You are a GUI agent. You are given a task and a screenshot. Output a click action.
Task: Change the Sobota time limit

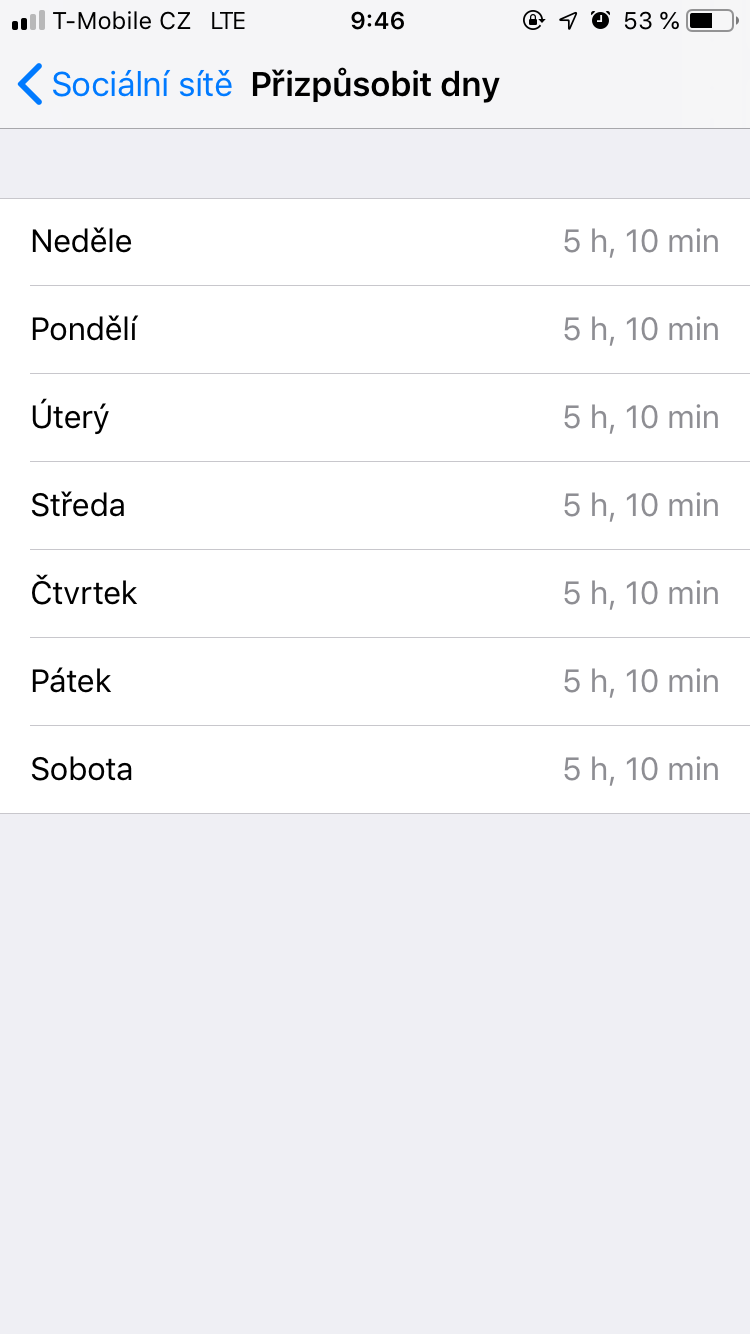(x=375, y=770)
